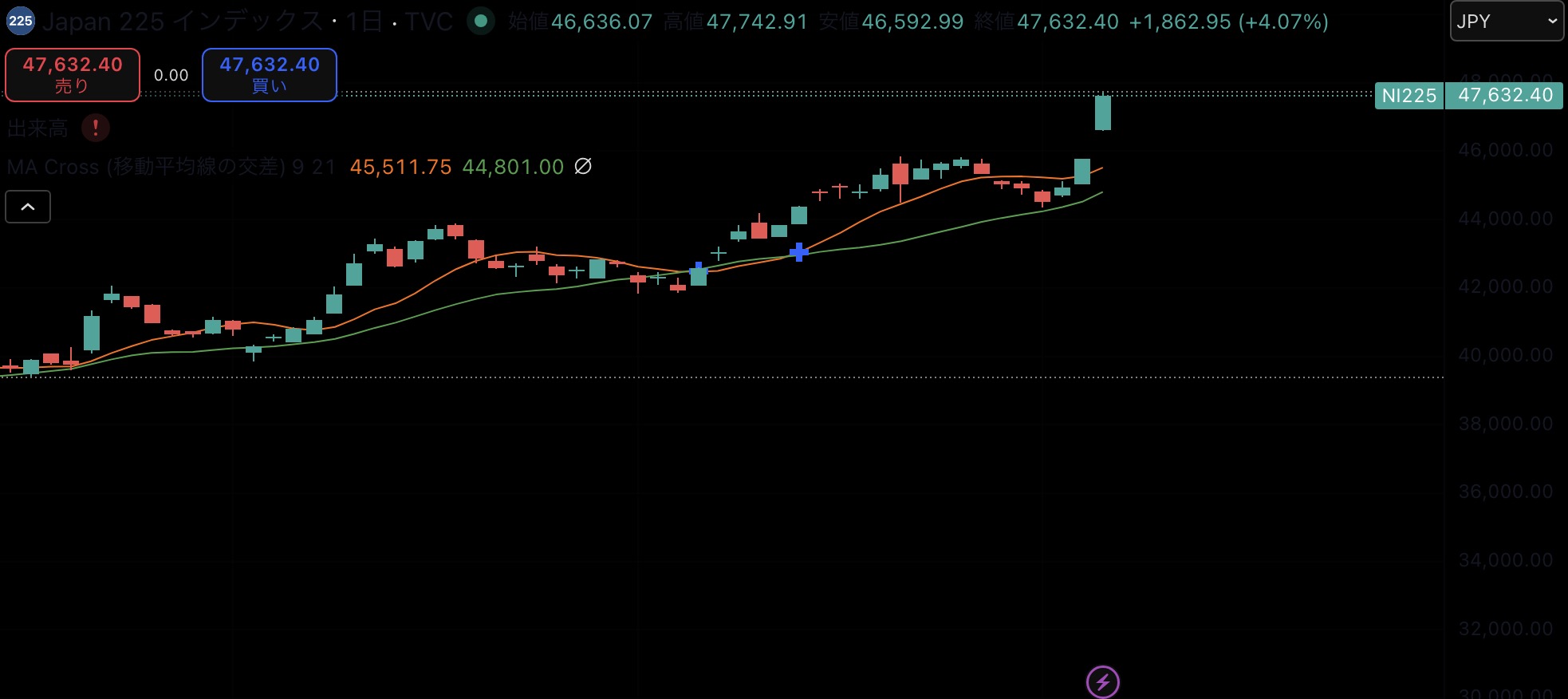The height and width of the screenshot is (699, 1568).
Task: Tap the red sell button 売り
Action: tap(73, 75)
